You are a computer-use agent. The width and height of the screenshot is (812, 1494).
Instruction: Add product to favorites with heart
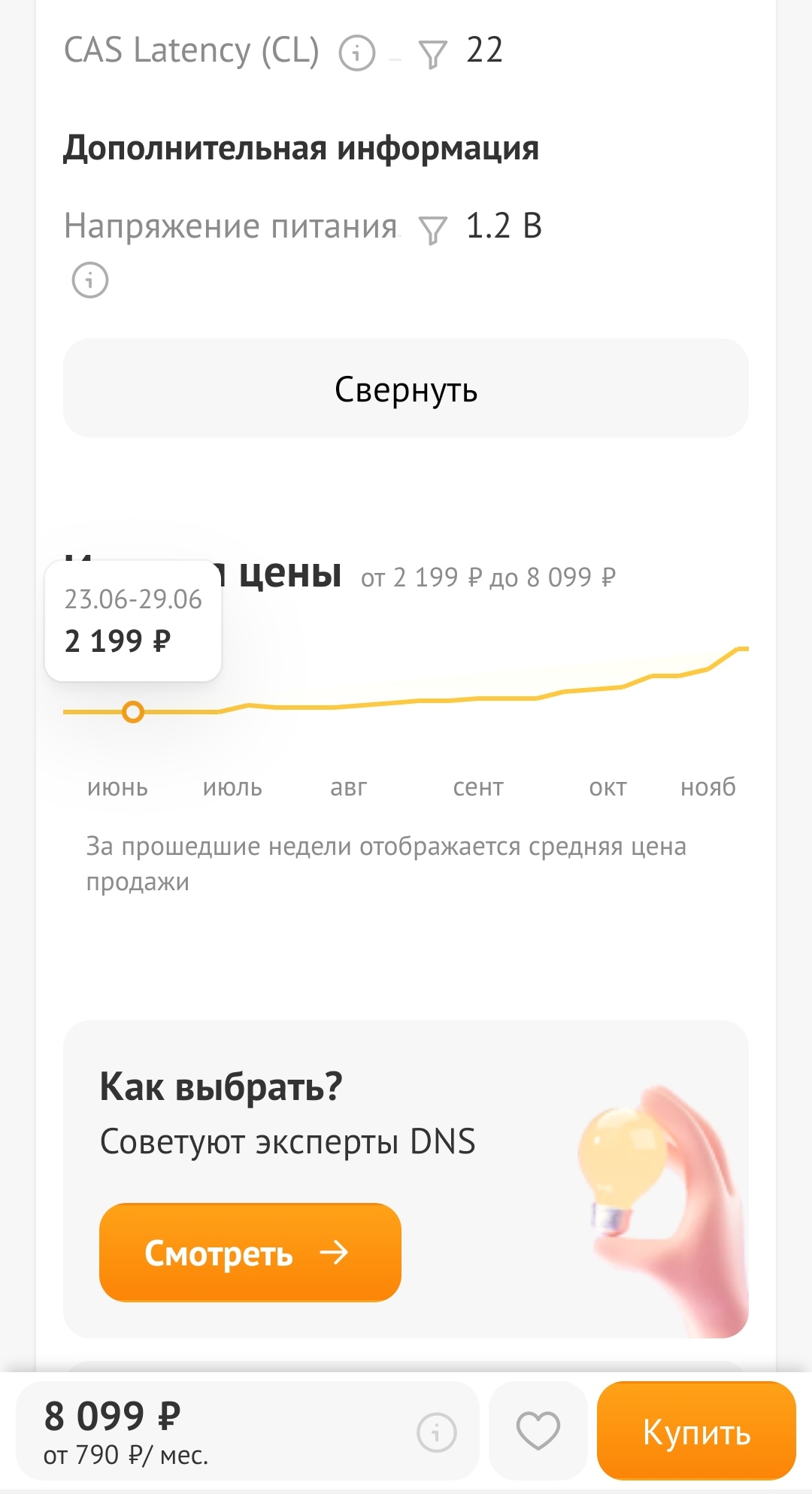[538, 1431]
